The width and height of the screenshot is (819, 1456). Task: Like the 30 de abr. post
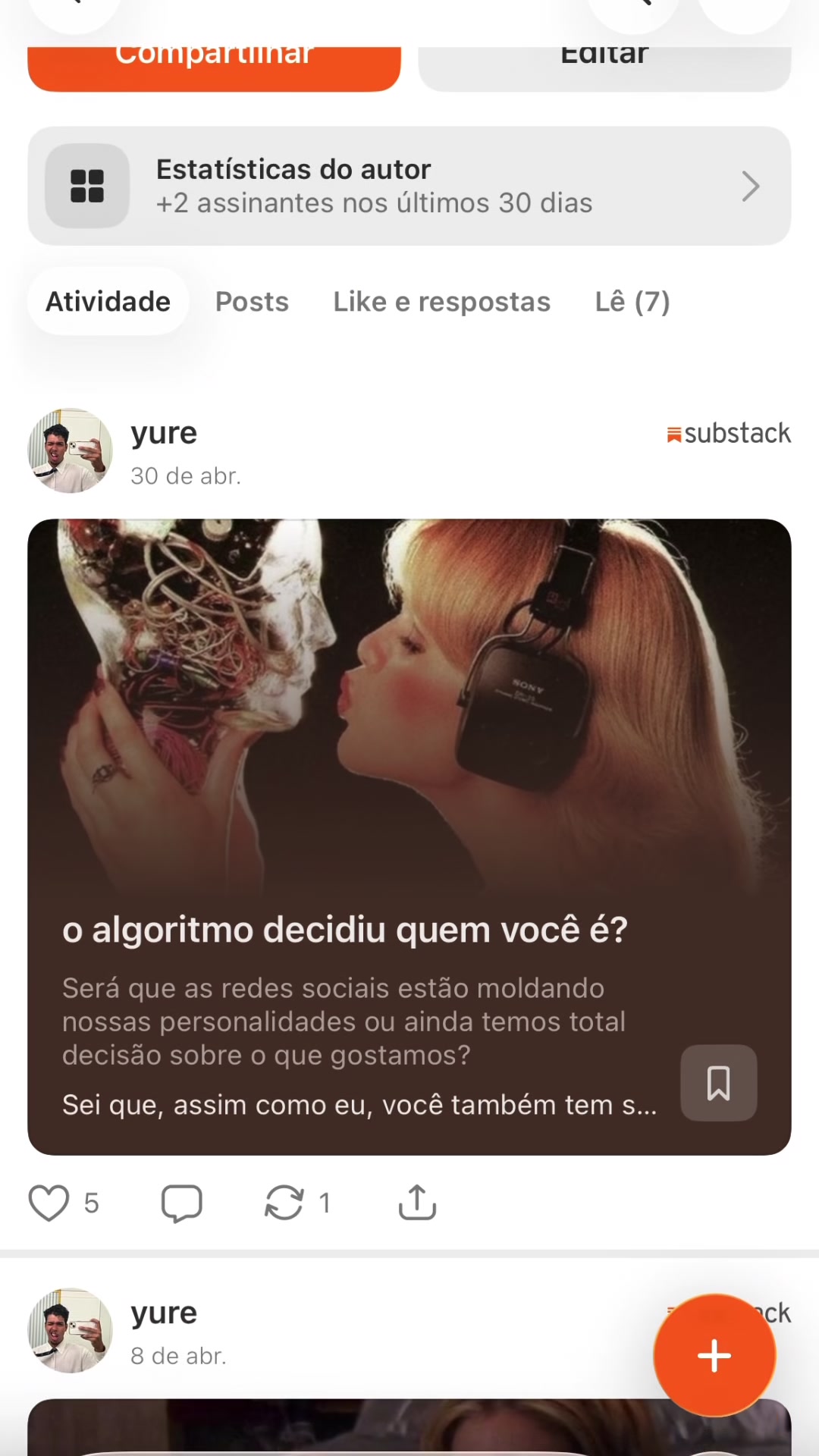point(49,1203)
